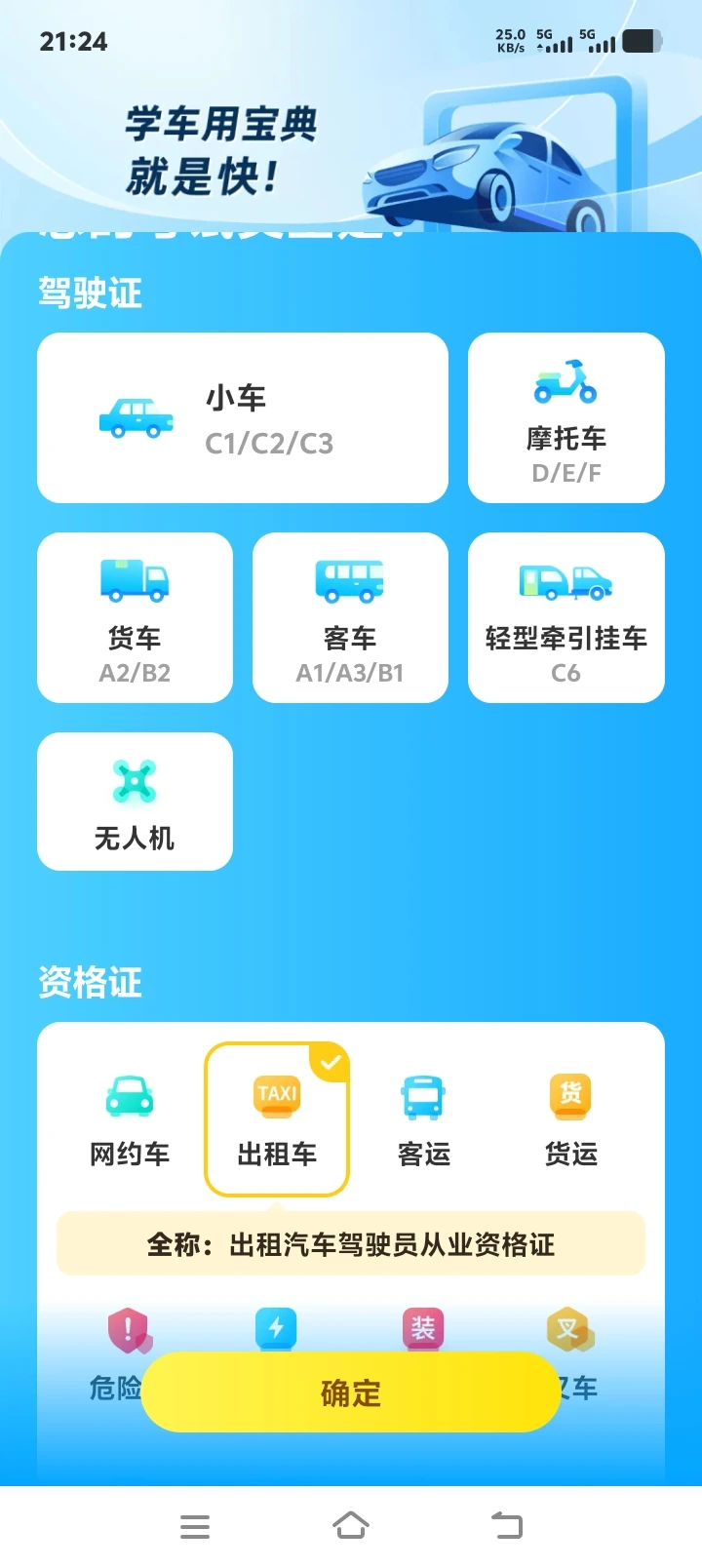Screen dimensions: 702x1568
Task: Choose the 摩托车 D/E/F option
Action: coord(565,418)
